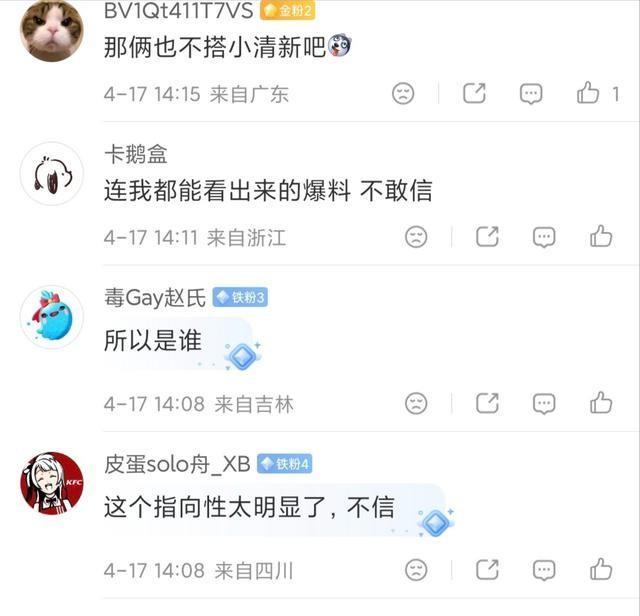Open 卡鹅盒's profile avatar
The height and width of the screenshot is (616, 640).
tap(52, 175)
